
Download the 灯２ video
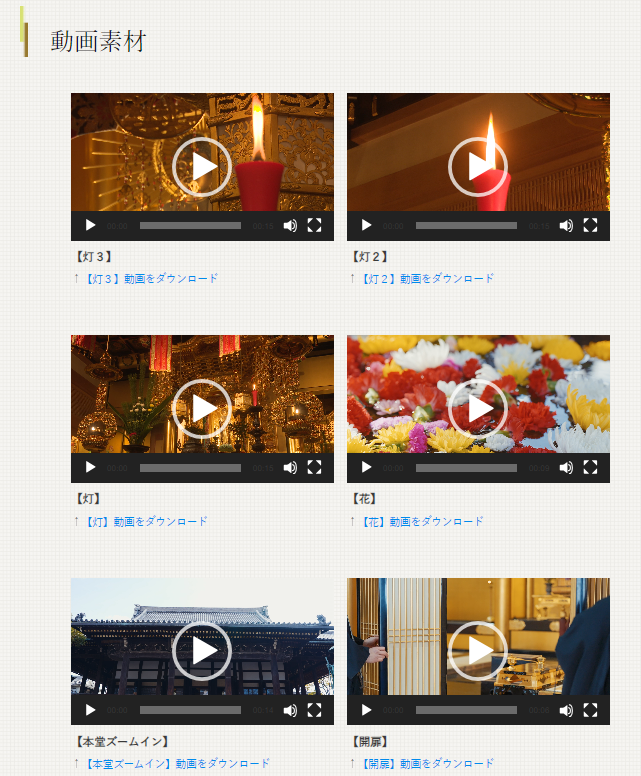[x=426, y=279]
